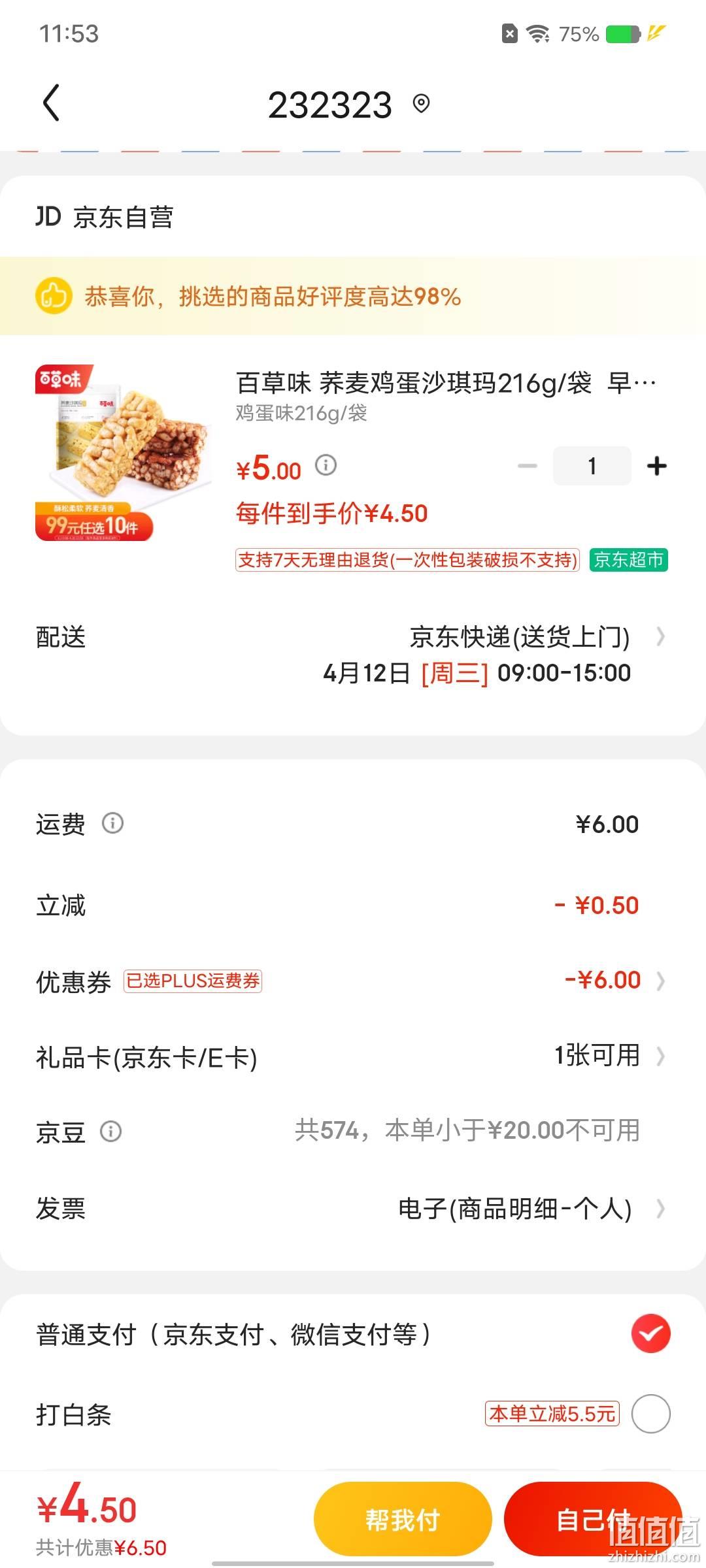706x1568 pixels.
Task: Decrease item quantity with minus button
Action: click(527, 466)
